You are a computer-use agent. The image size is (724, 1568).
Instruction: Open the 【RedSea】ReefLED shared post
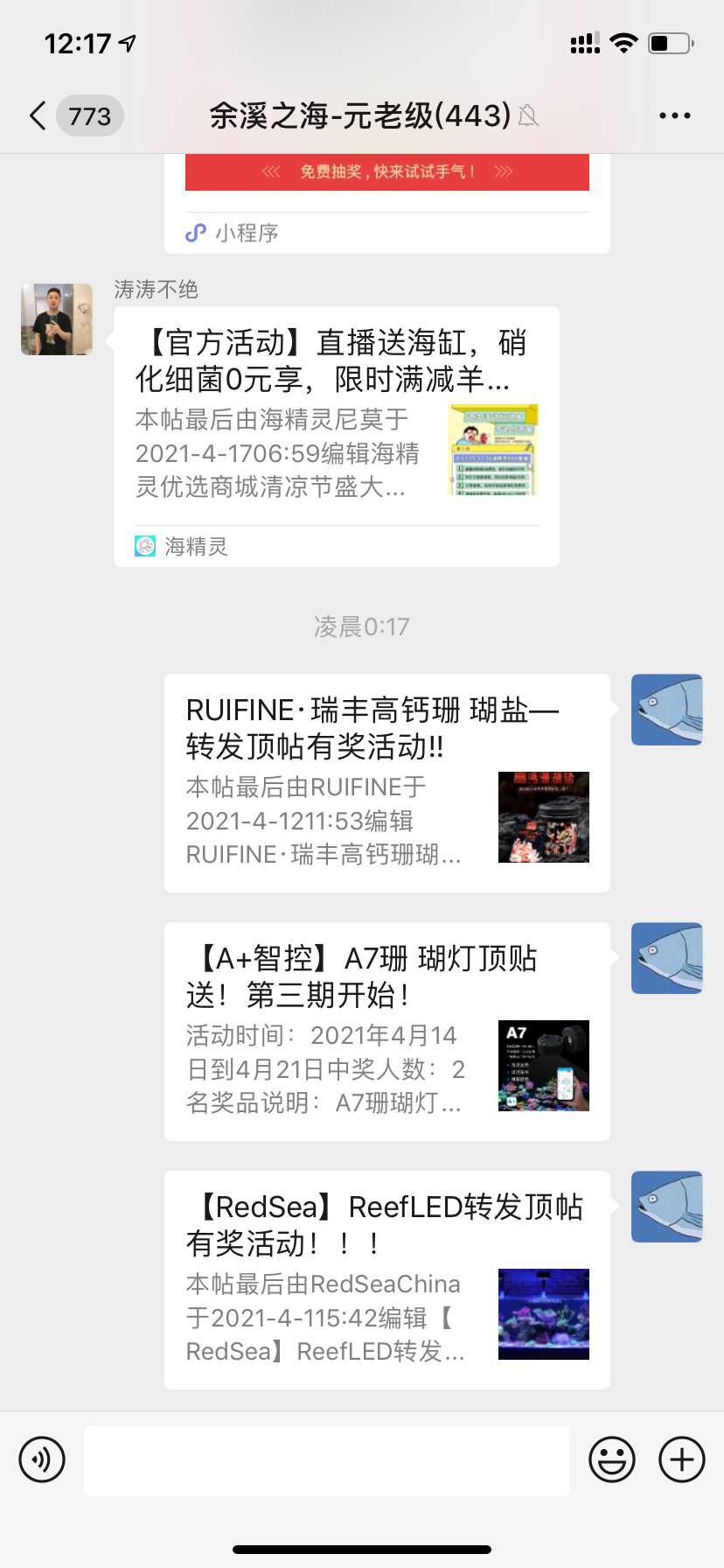click(x=386, y=1279)
